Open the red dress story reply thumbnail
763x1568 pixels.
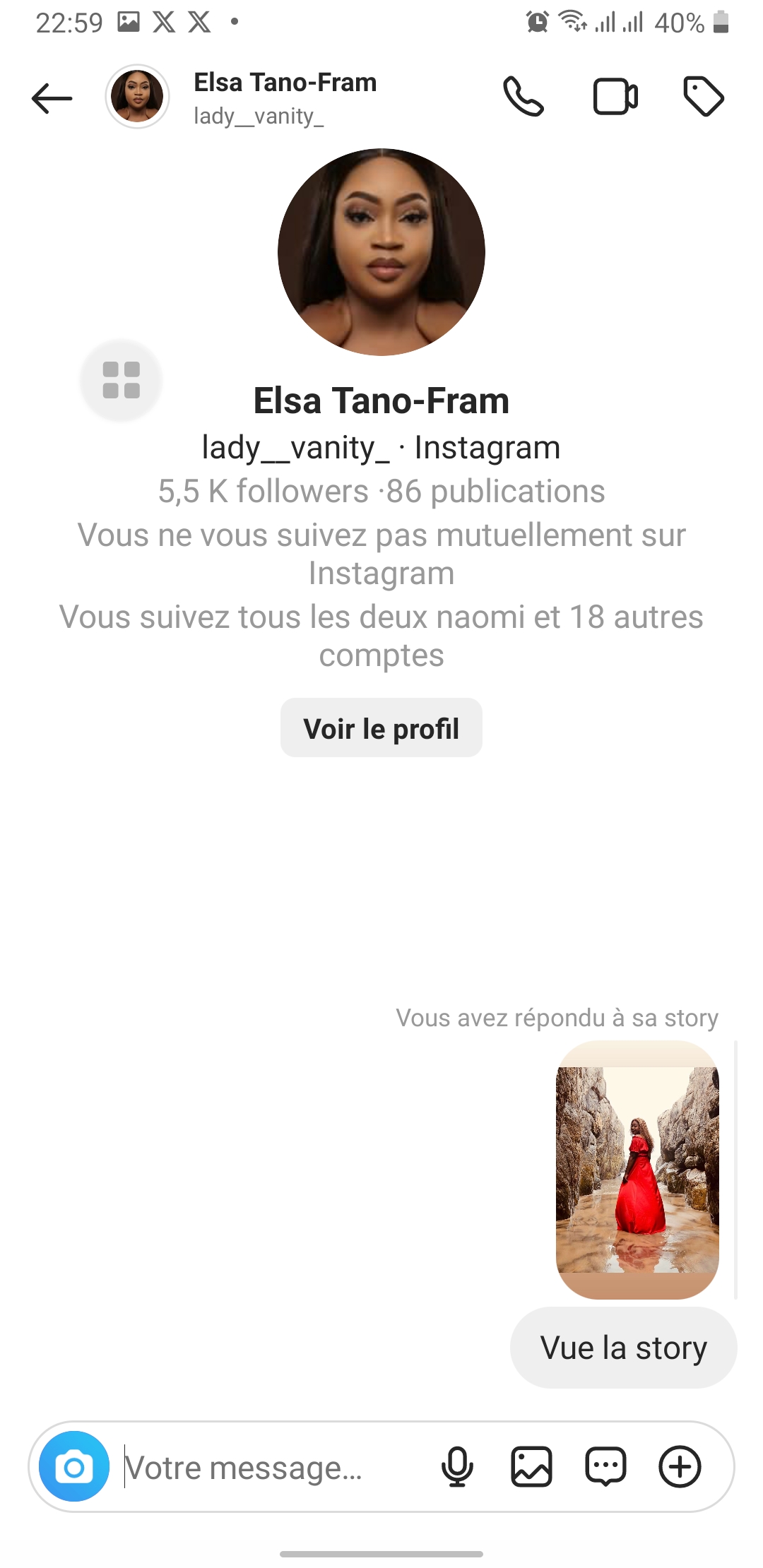[x=637, y=1170]
